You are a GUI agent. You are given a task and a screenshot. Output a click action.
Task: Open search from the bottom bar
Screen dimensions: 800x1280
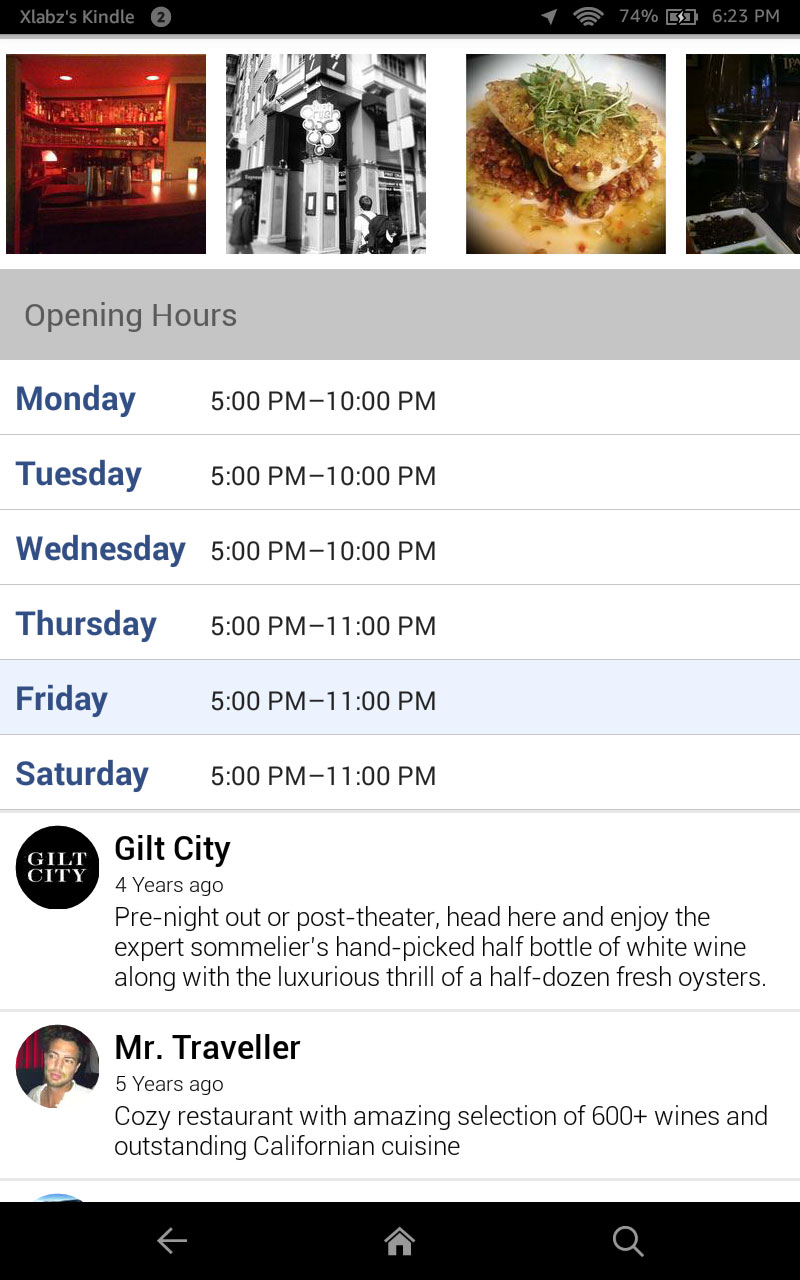coord(627,1241)
